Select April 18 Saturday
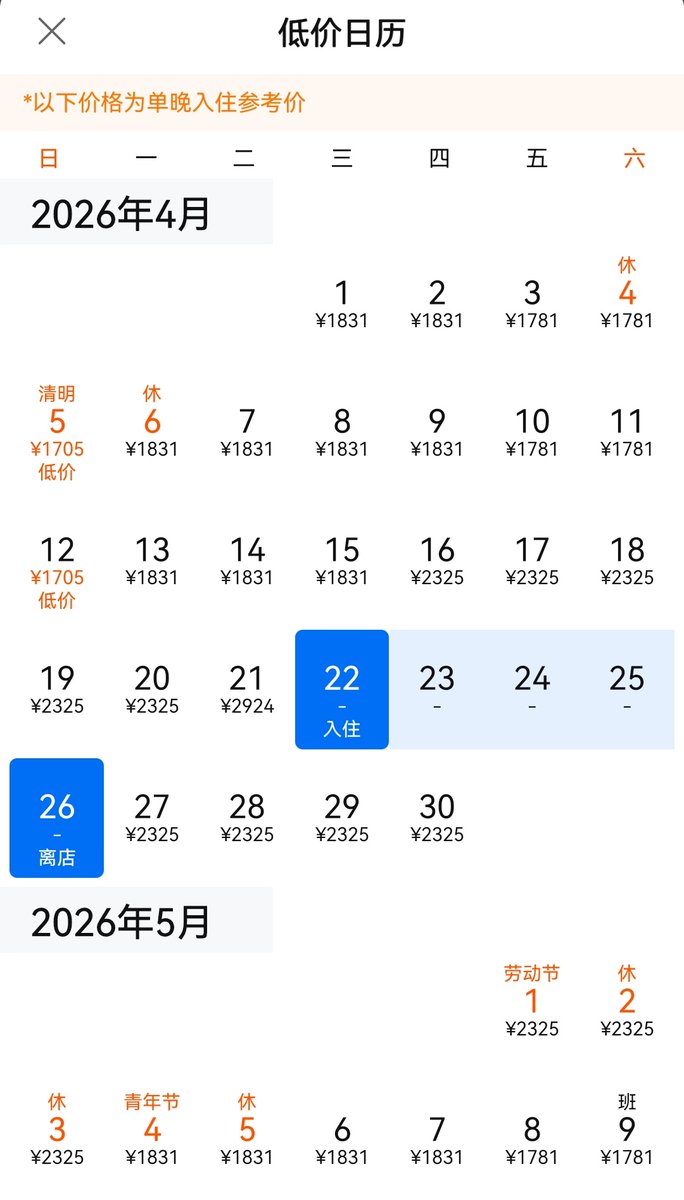Screen dimensions: 684x1200 tap(627, 561)
